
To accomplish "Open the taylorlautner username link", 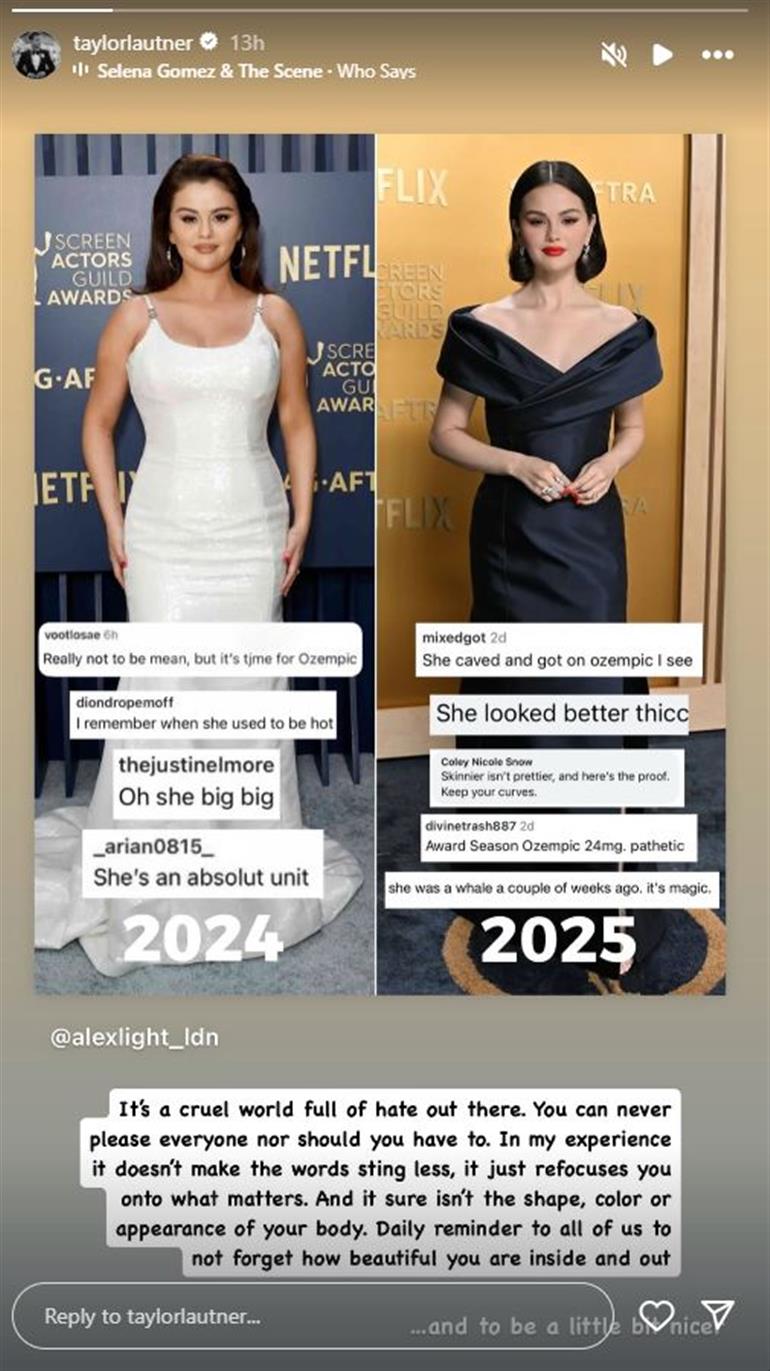I will coord(133,42).
